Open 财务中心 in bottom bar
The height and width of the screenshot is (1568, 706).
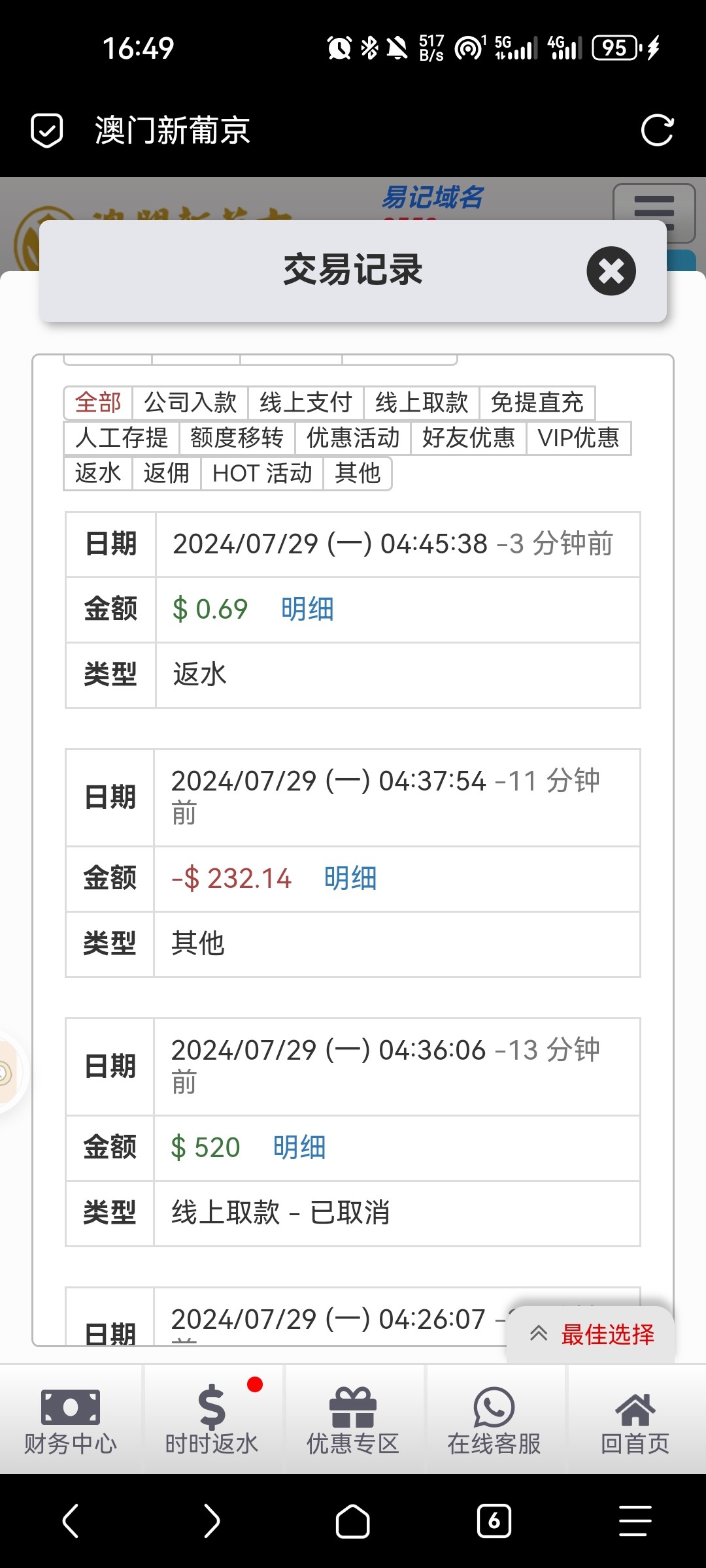(x=71, y=1419)
